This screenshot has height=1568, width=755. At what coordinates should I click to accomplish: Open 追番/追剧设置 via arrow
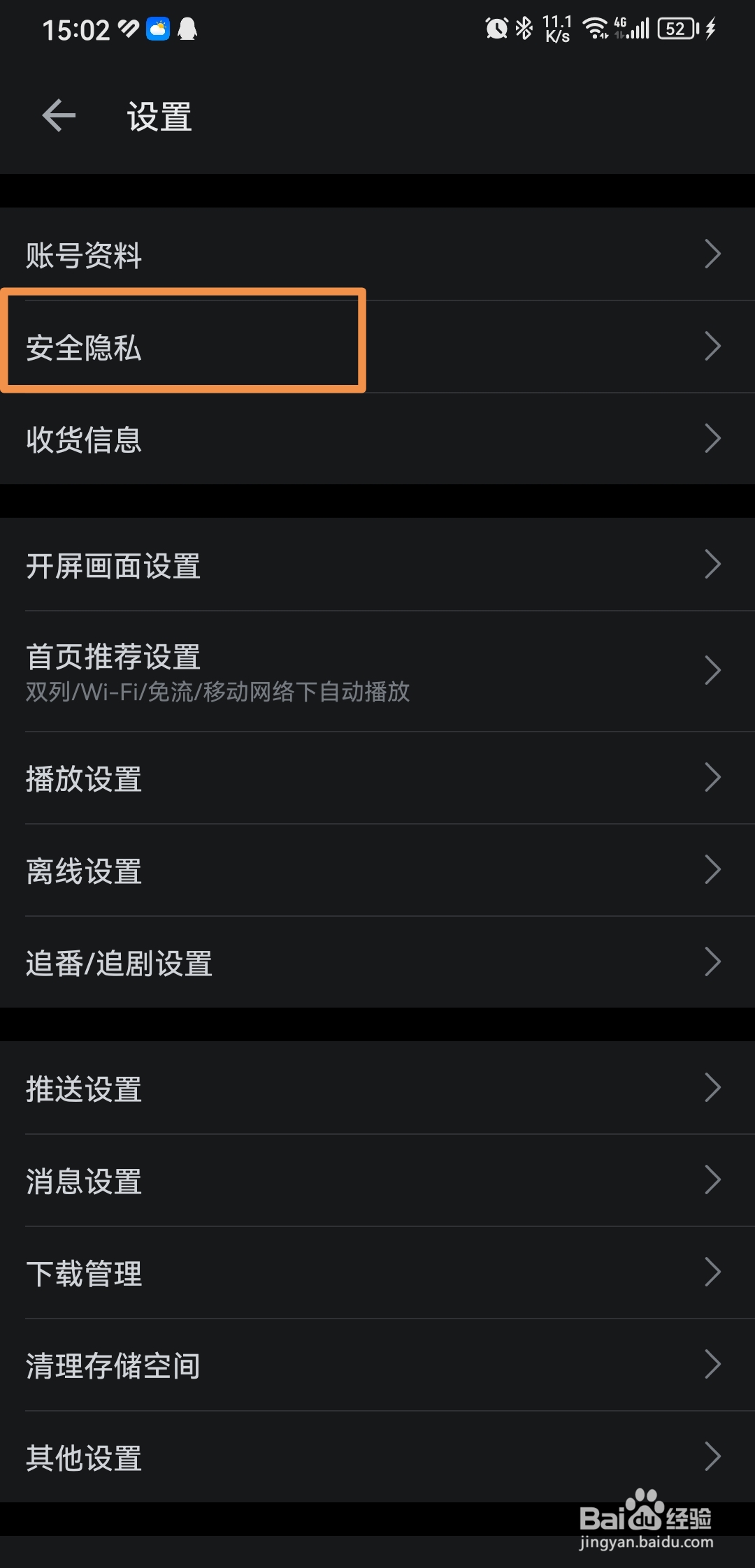click(712, 962)
